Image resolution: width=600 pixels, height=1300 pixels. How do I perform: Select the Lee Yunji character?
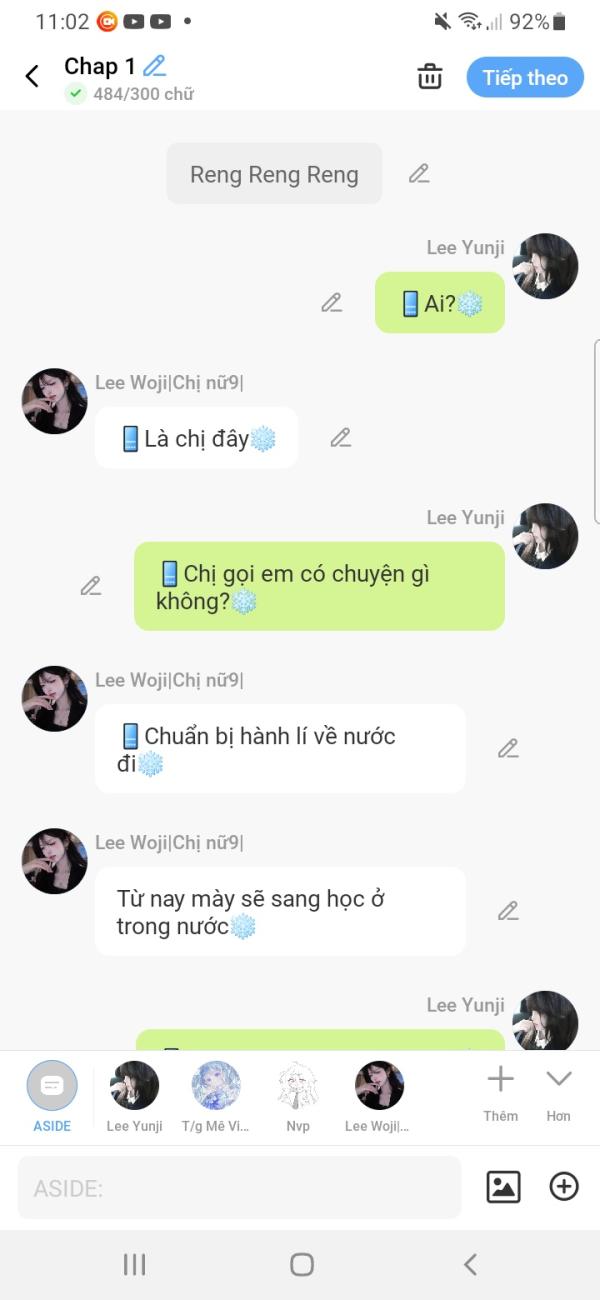[134, 1096]
